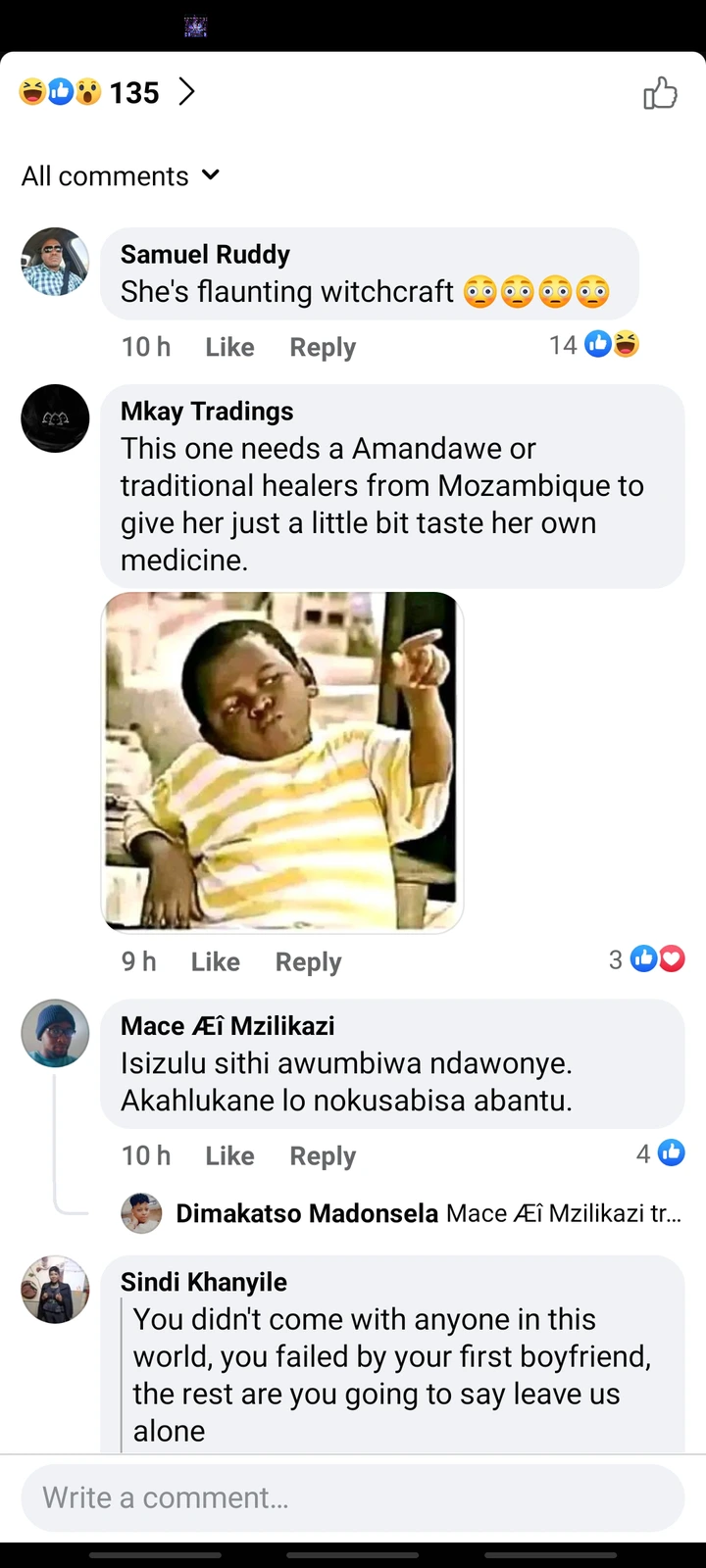Open Dimakatso Madonsela's reply thread
Screen dimensions: 706x1568
click(428, 1213)
